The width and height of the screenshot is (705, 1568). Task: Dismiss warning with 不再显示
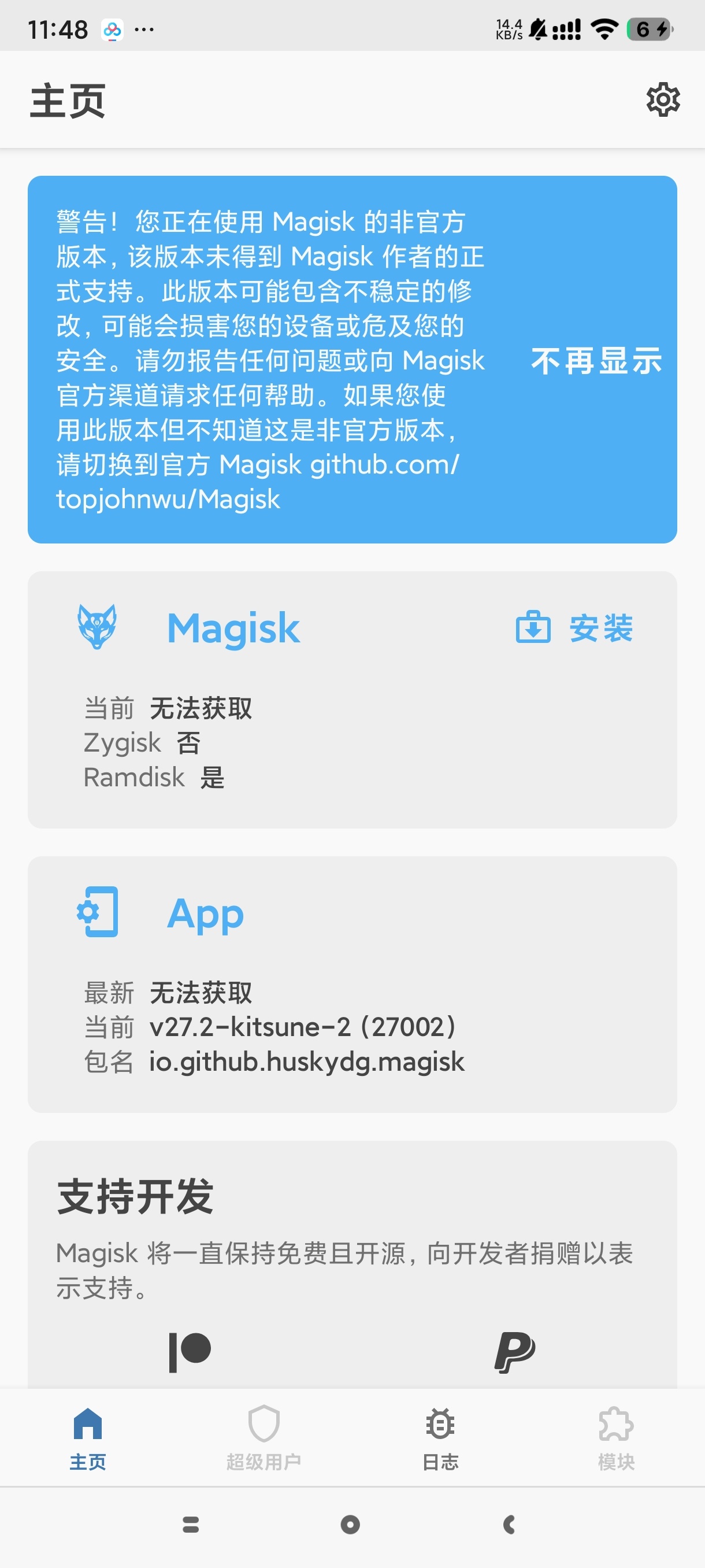[596, 360]
